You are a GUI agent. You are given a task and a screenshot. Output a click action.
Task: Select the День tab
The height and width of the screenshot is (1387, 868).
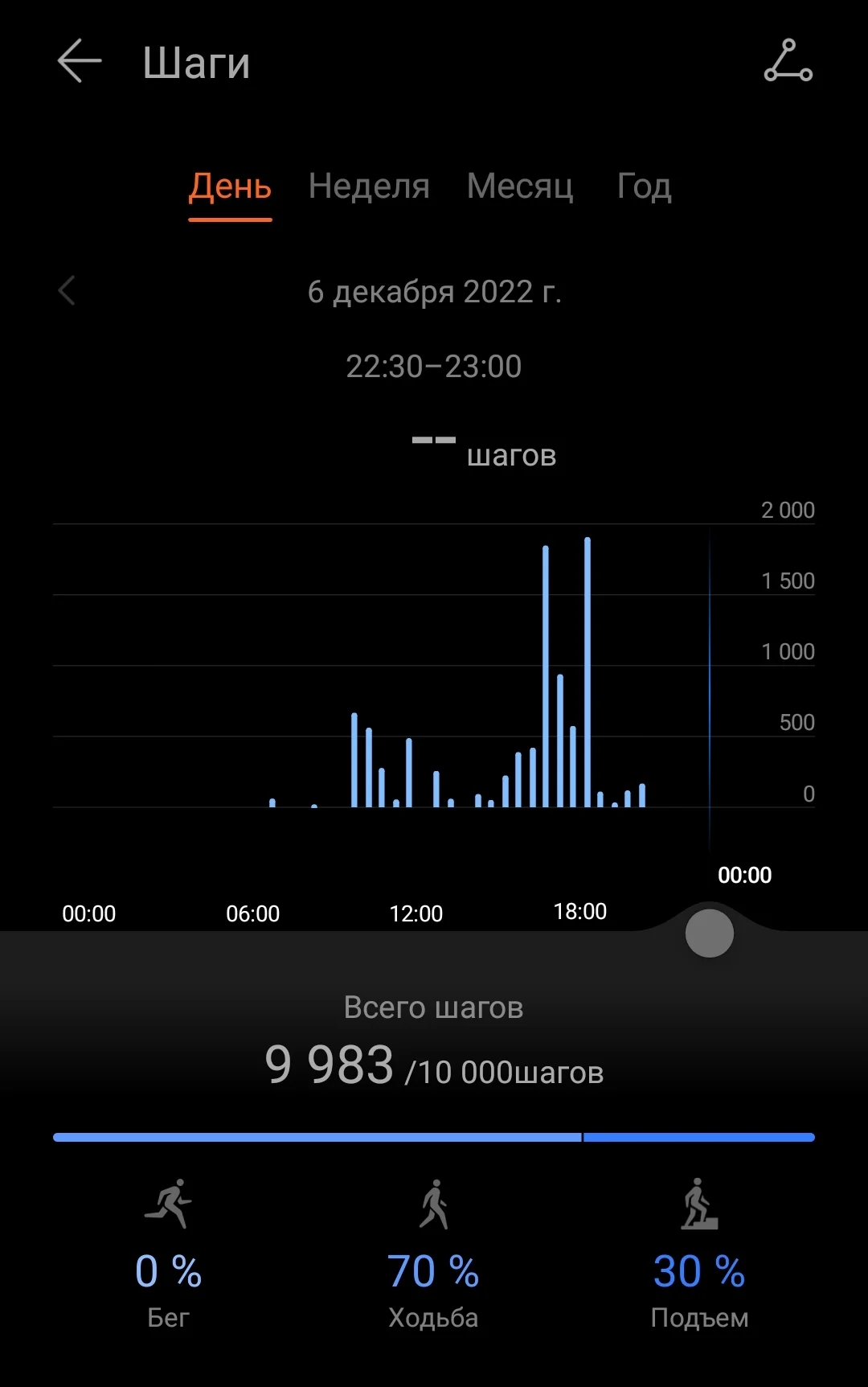230,187
